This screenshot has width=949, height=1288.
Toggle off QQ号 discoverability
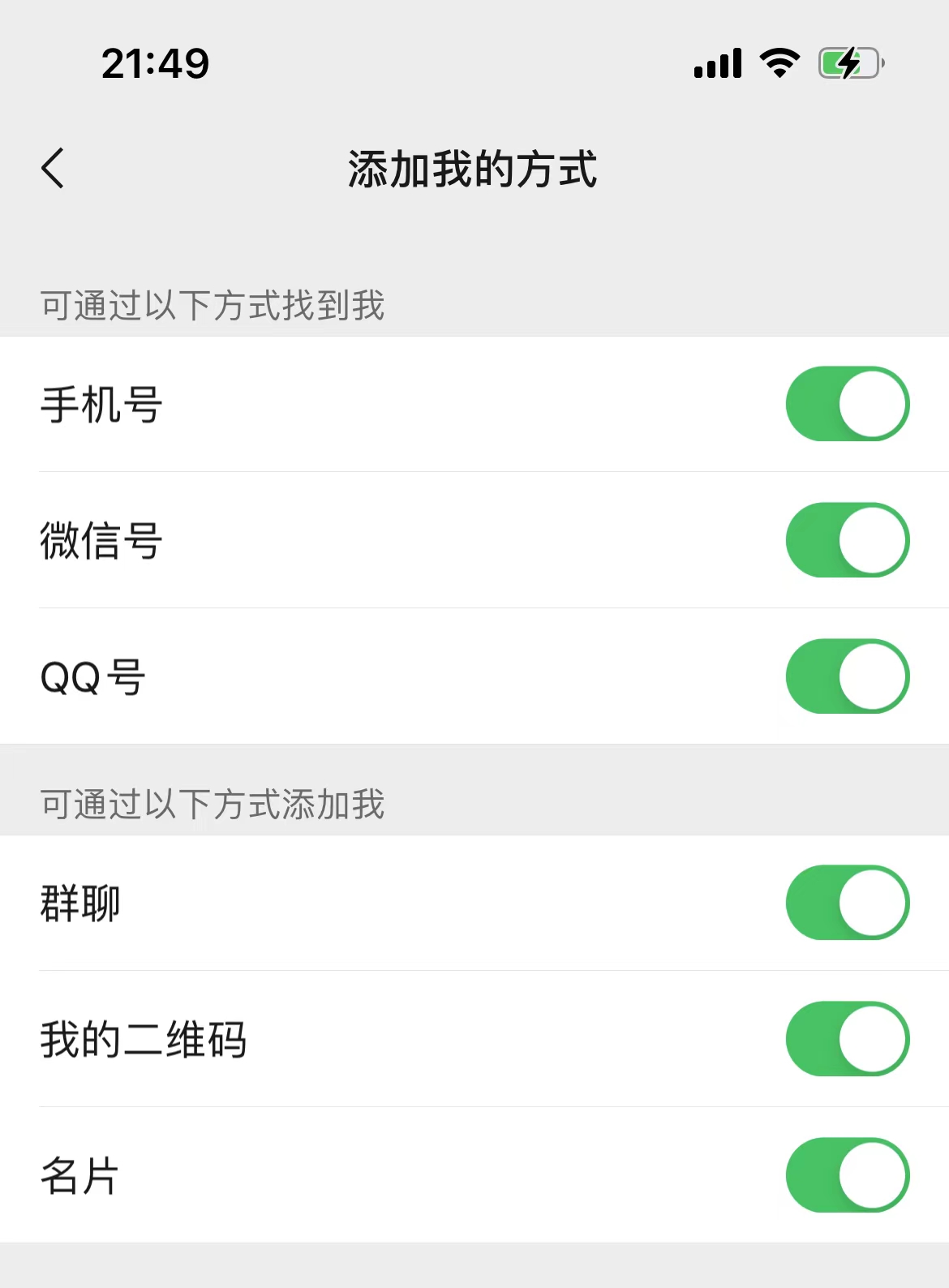point(848,676)
